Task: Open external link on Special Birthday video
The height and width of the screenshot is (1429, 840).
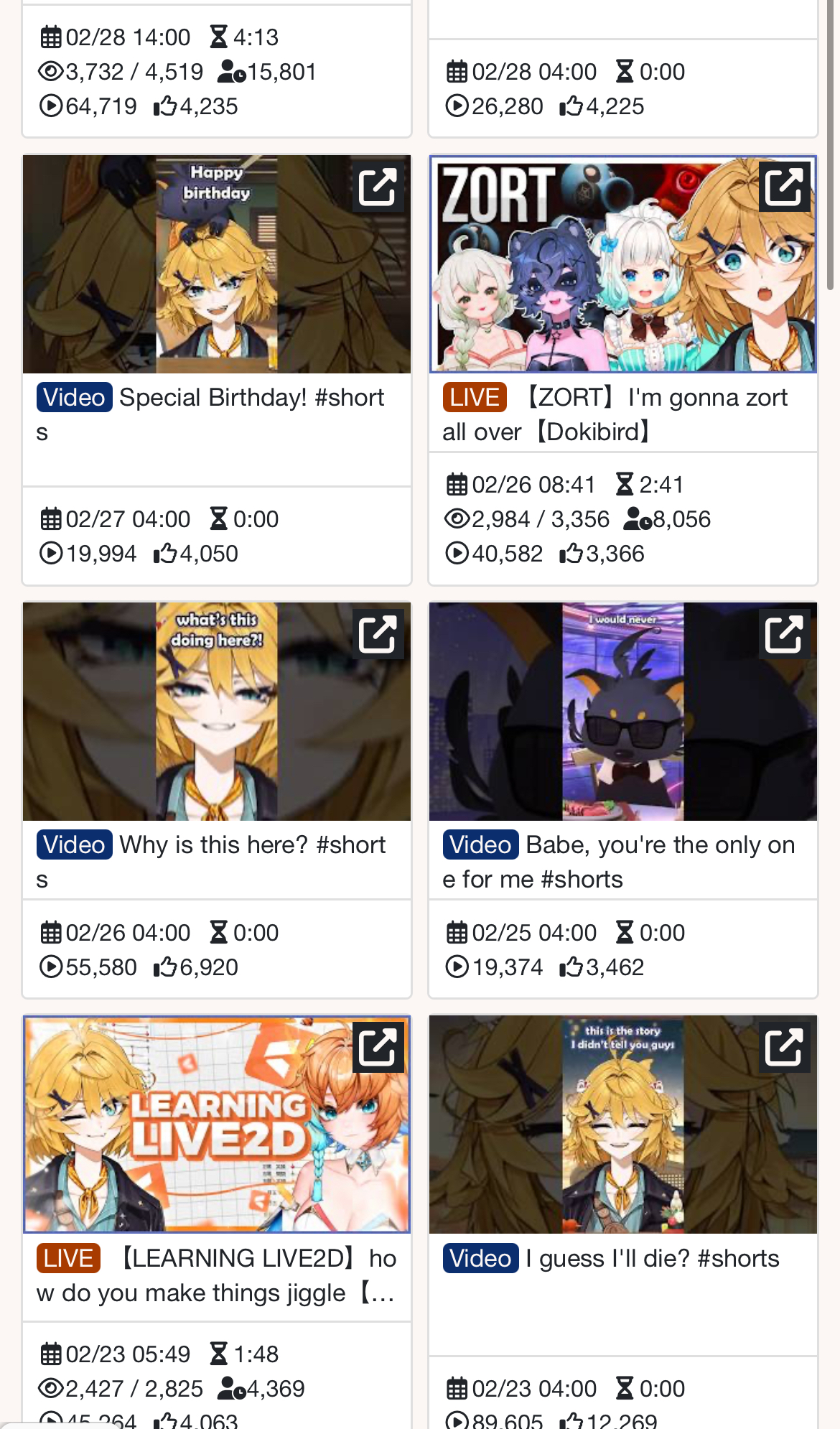Action: tap(378, 187)
